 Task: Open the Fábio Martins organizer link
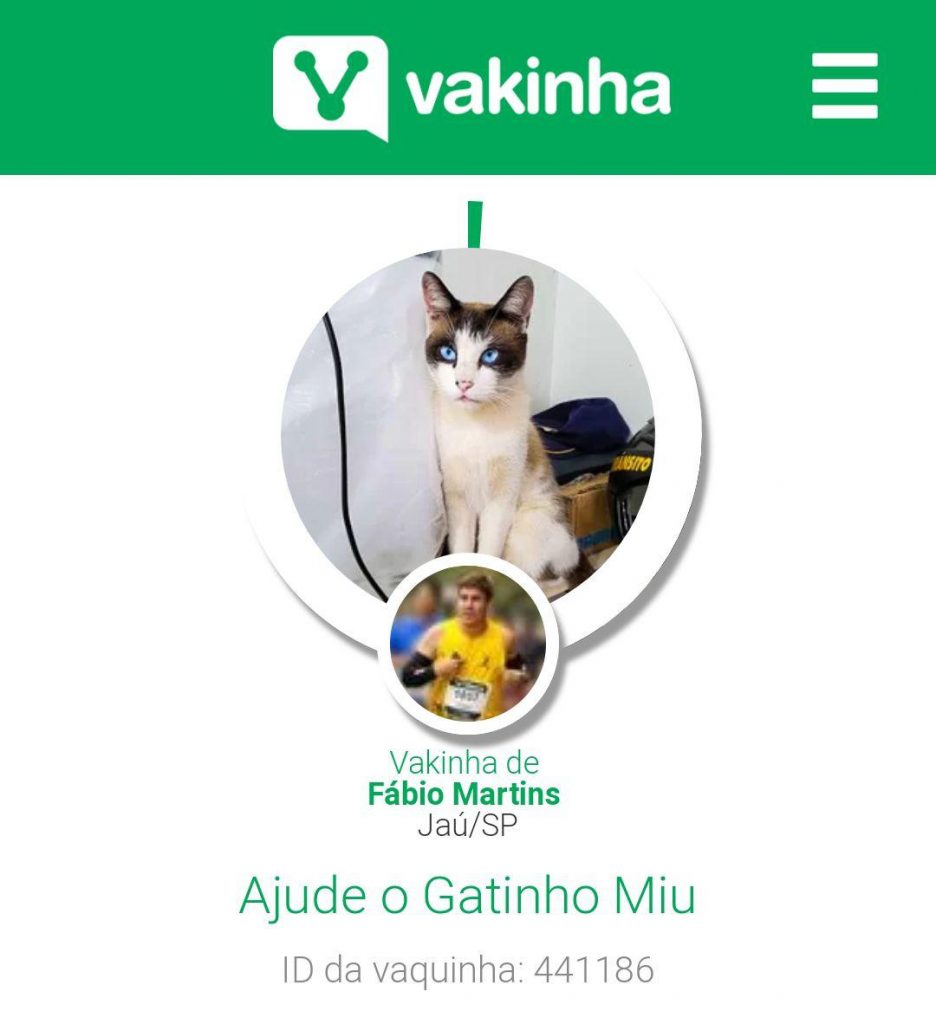pos(464,795)
